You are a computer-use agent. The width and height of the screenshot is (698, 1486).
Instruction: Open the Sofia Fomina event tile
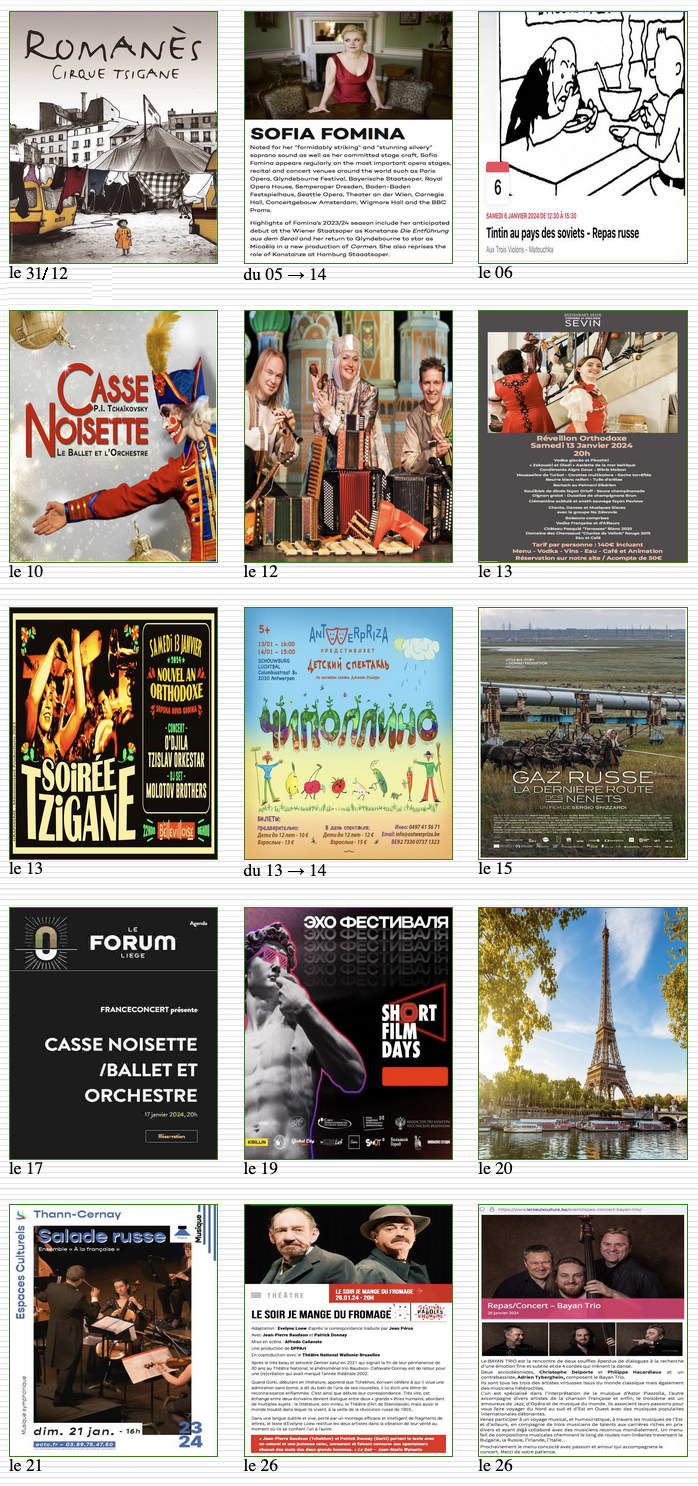click(348, 137)
